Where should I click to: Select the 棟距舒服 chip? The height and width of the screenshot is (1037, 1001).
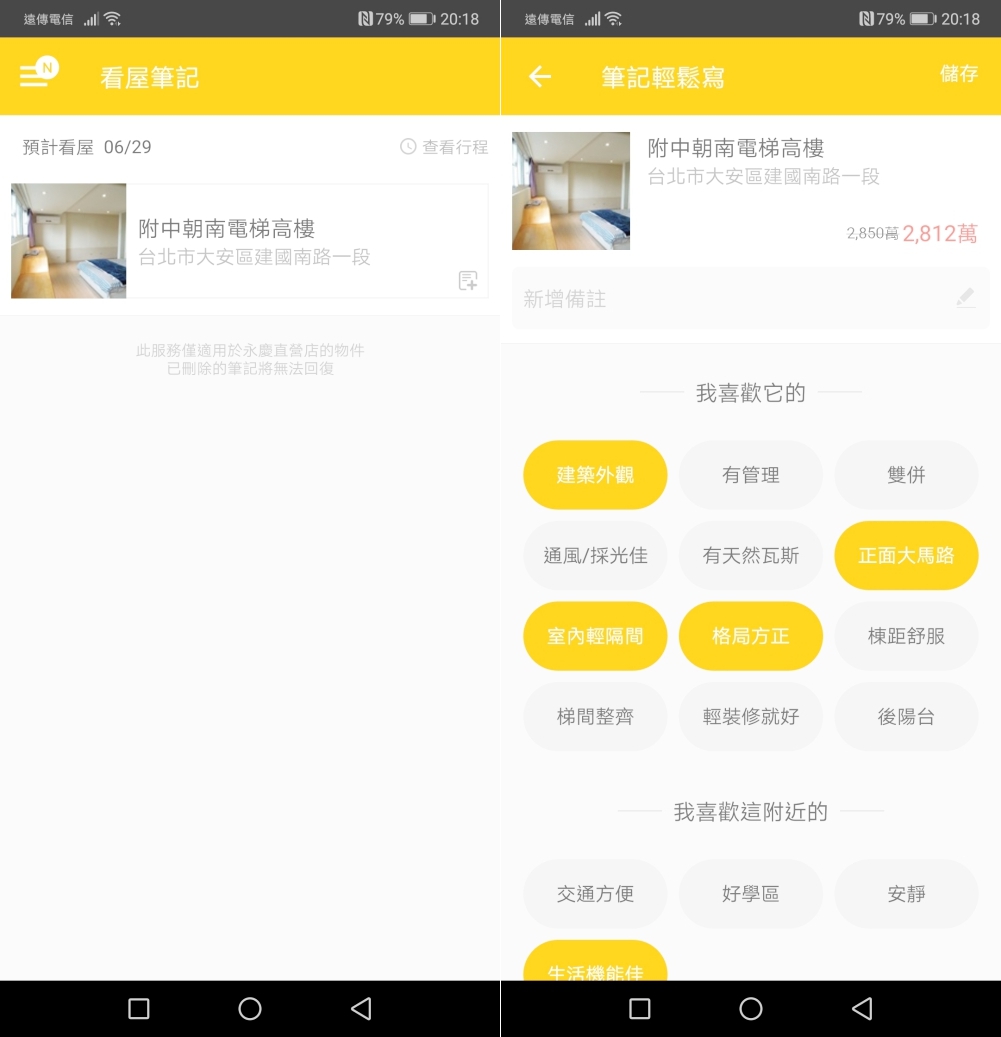[x=906, y=636]
